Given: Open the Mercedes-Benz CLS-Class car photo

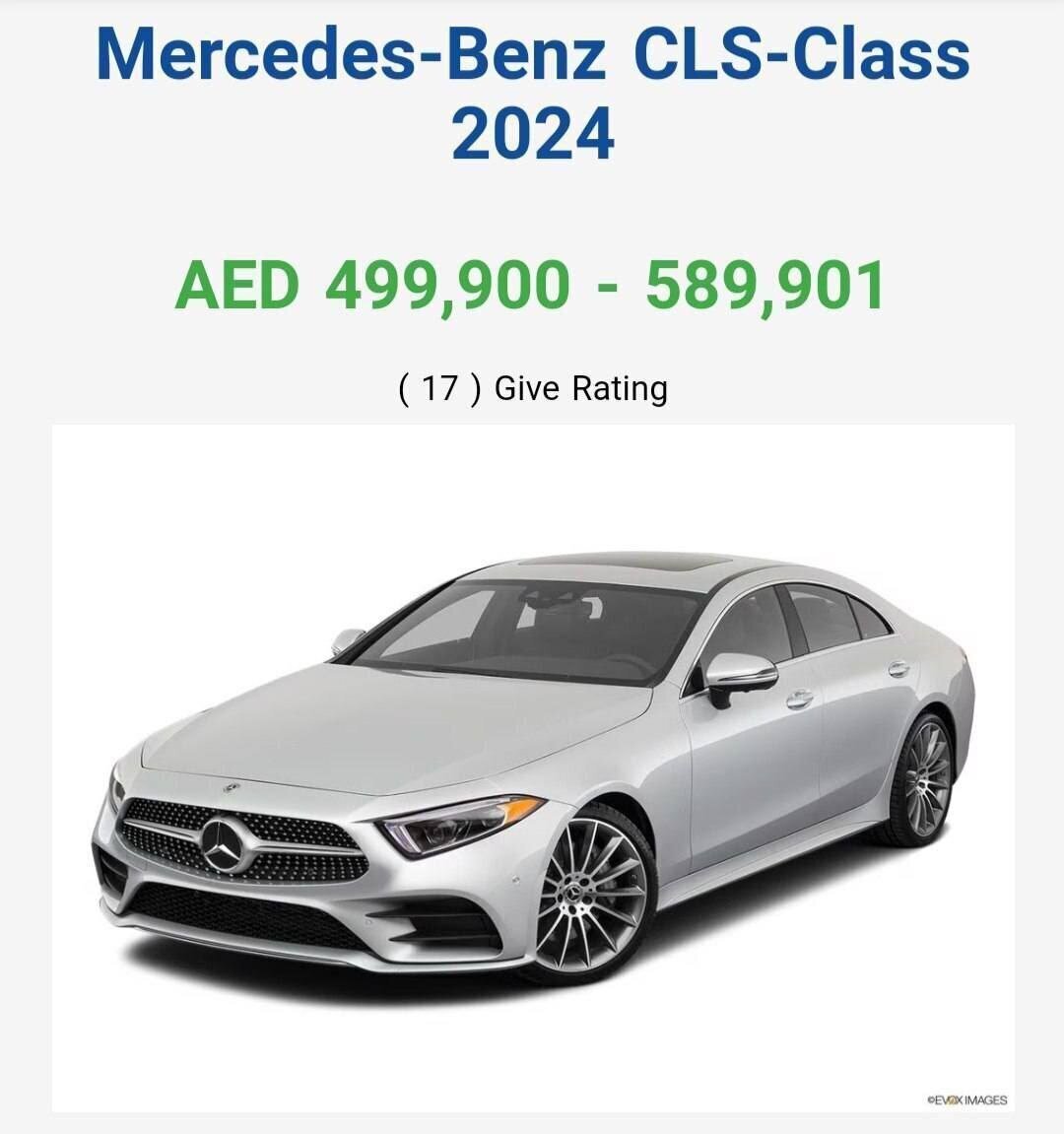Looking at the screenshot, I should tap(533, 767).
